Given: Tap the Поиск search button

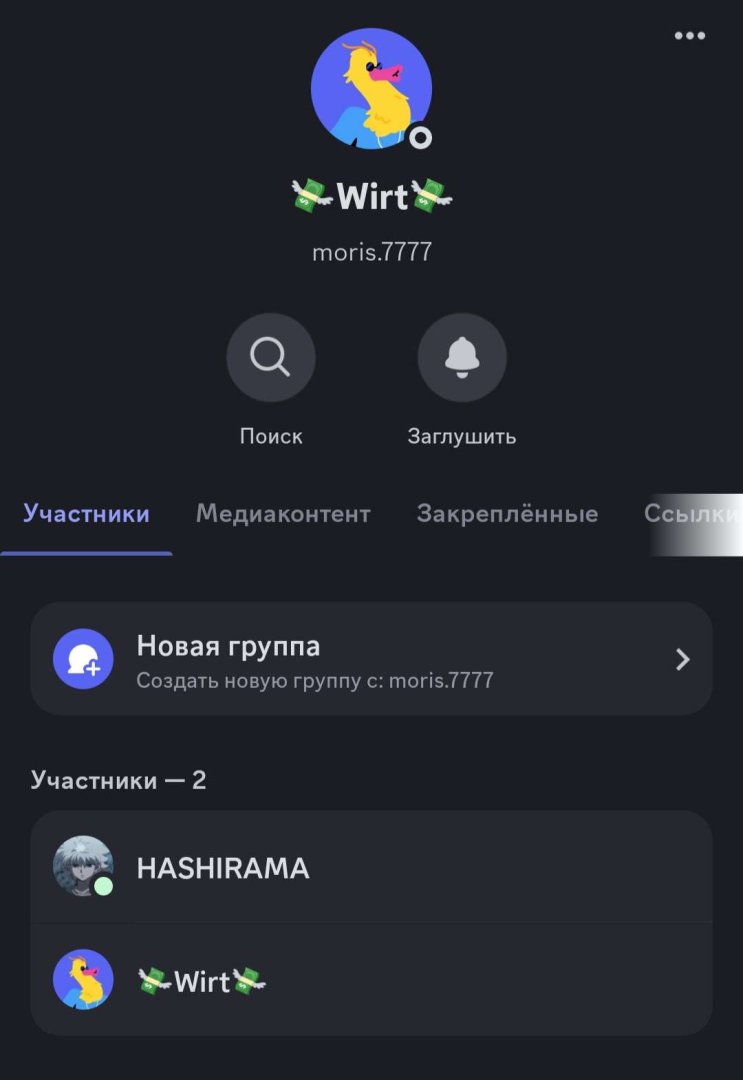Looking at the screenshot, I should (271, 357).
